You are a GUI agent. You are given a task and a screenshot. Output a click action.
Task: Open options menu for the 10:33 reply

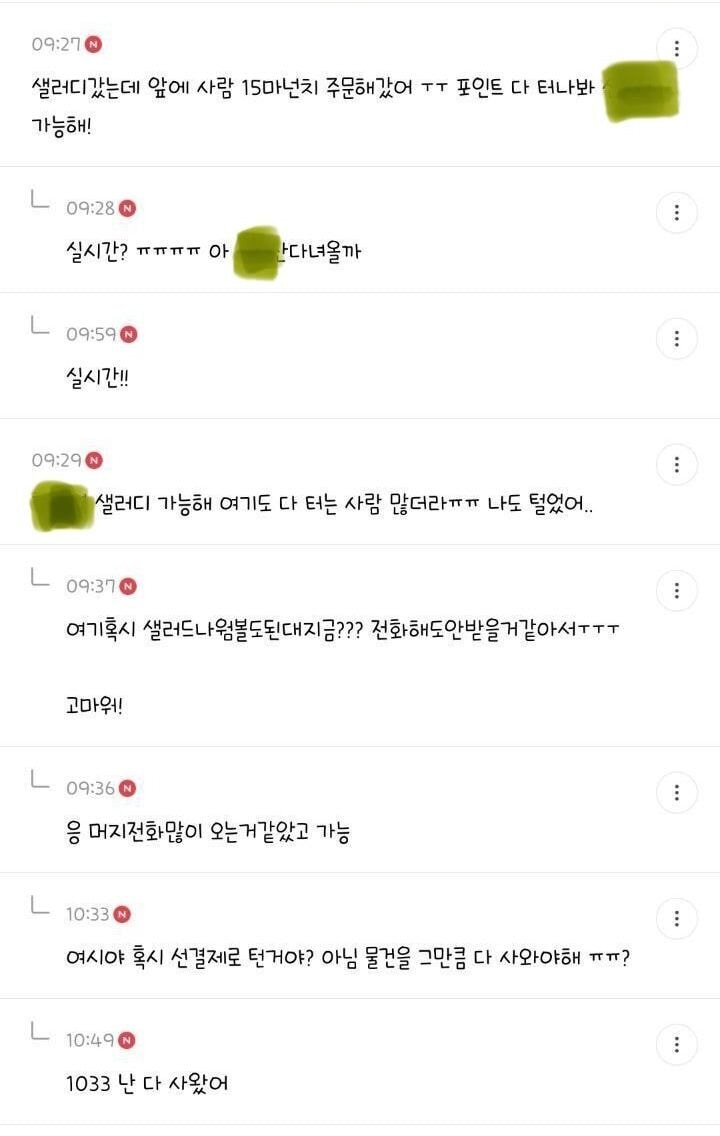click(679, 920)
